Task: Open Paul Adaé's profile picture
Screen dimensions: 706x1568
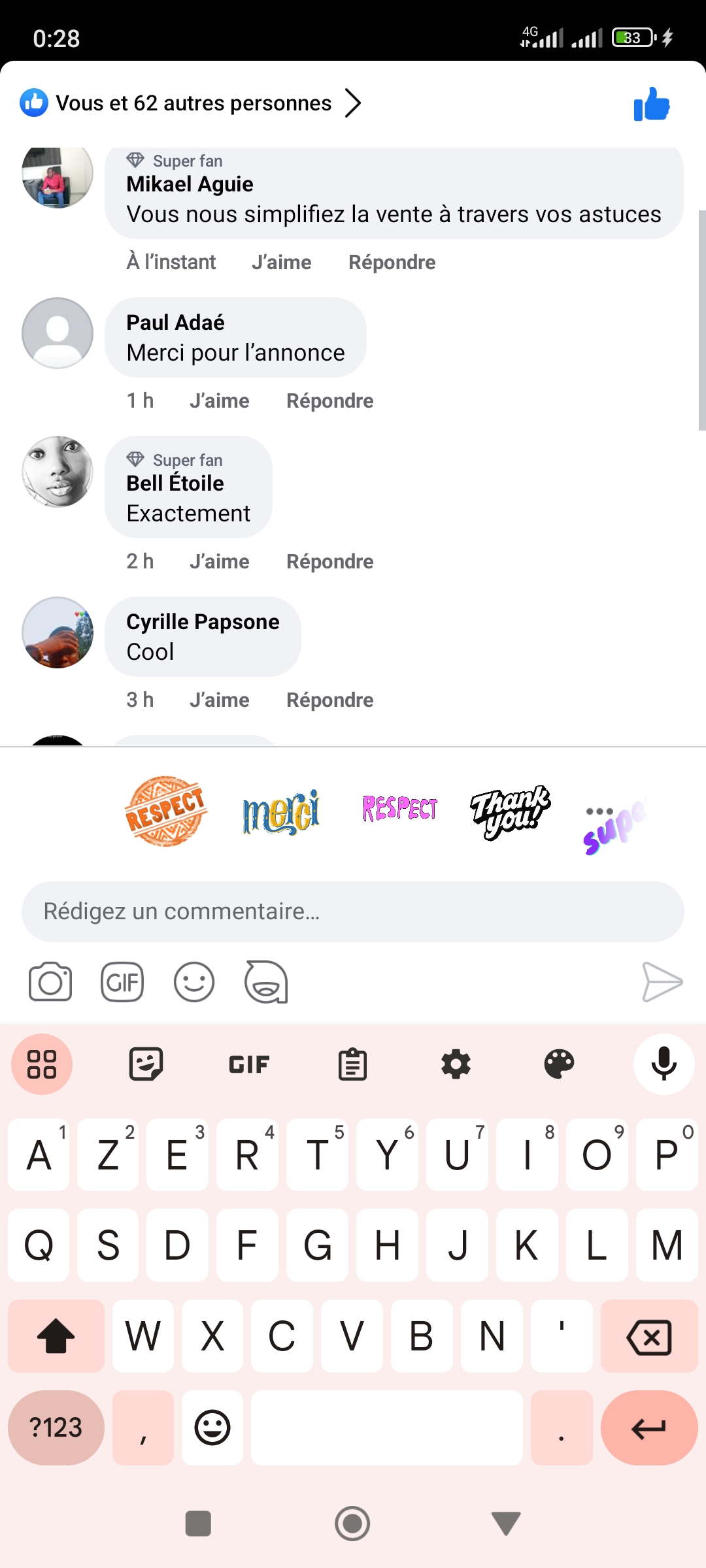Action: (58, 333)
